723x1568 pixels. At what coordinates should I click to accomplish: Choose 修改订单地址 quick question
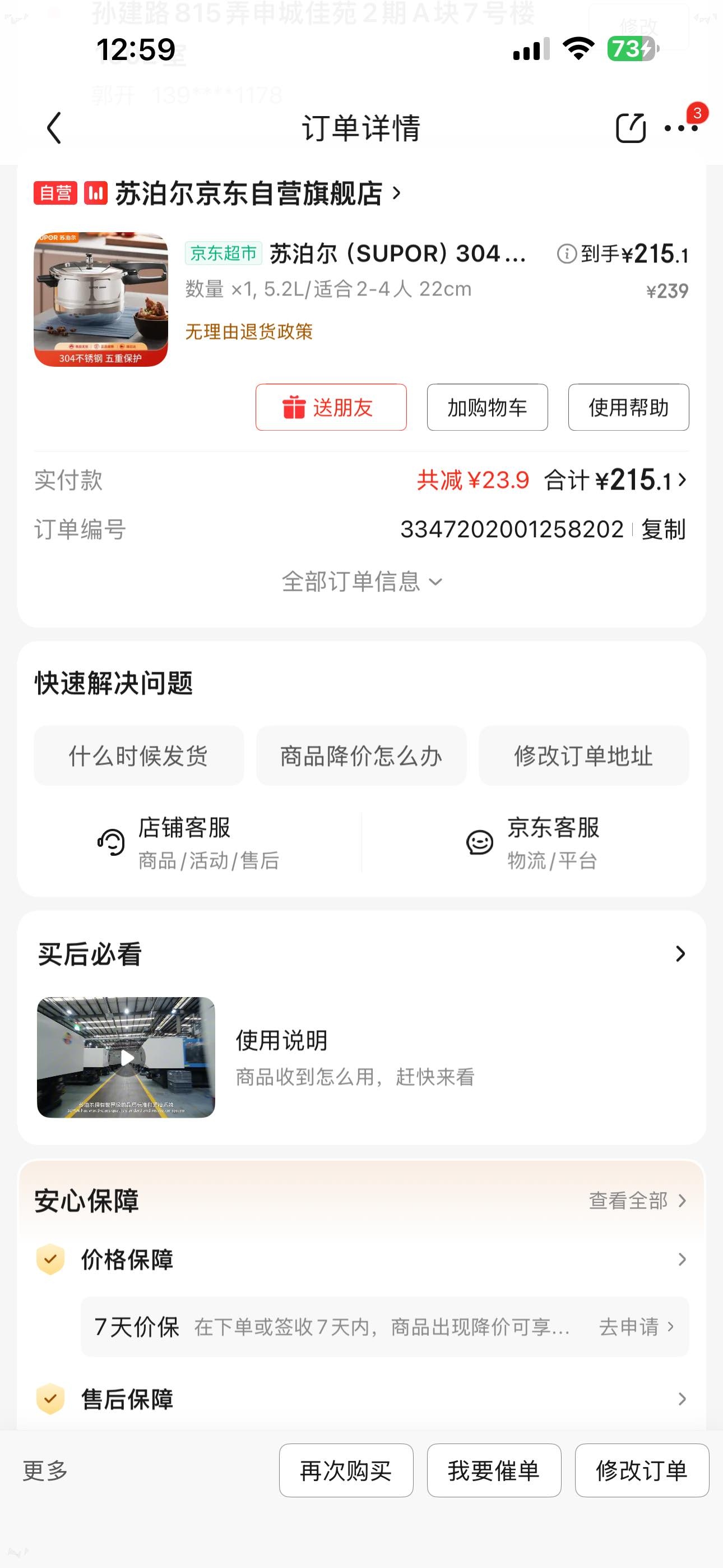[x=583, y=755]
